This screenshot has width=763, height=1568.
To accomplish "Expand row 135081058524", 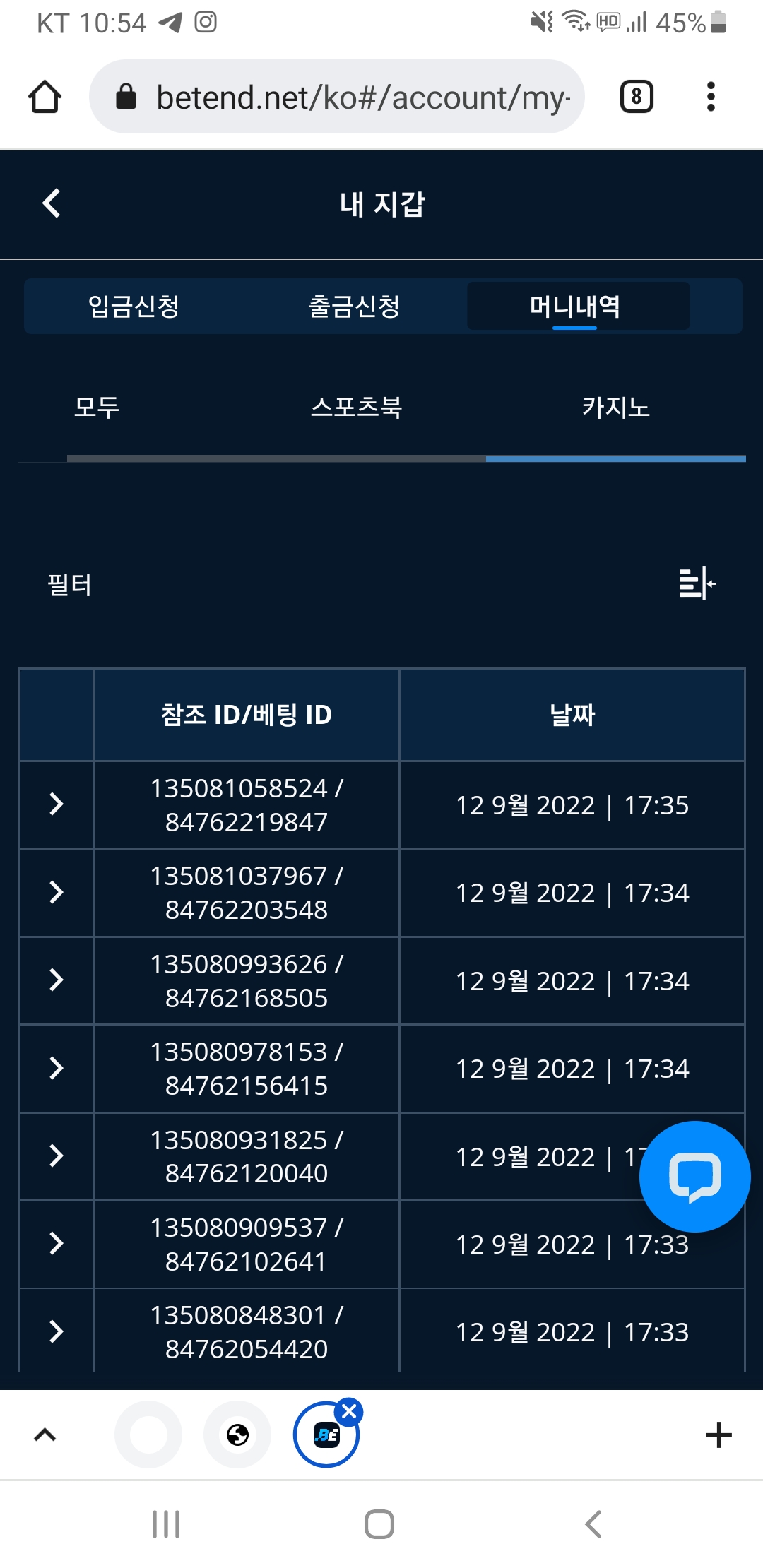I will (57, 804).
